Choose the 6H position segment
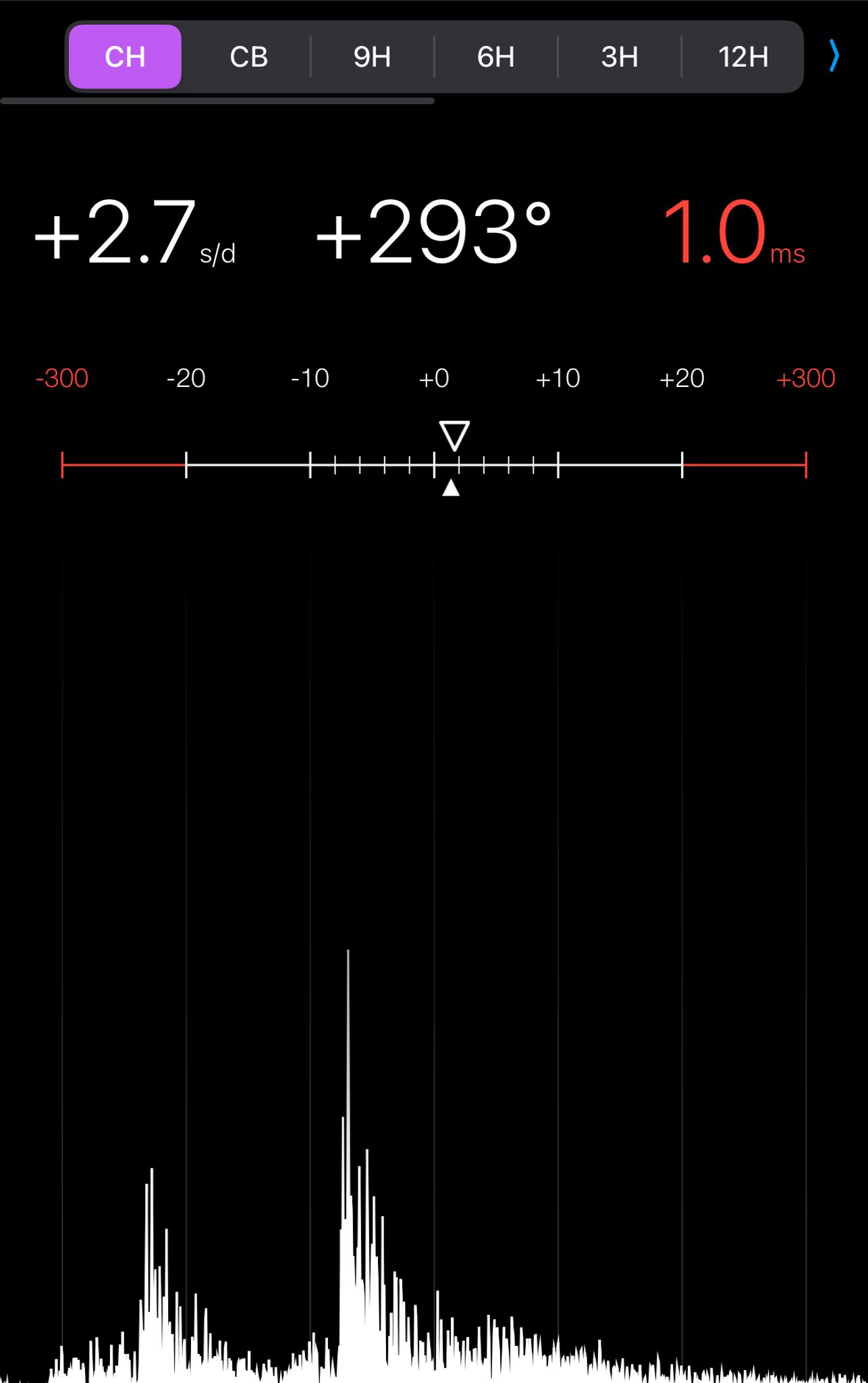 [495, 57]
